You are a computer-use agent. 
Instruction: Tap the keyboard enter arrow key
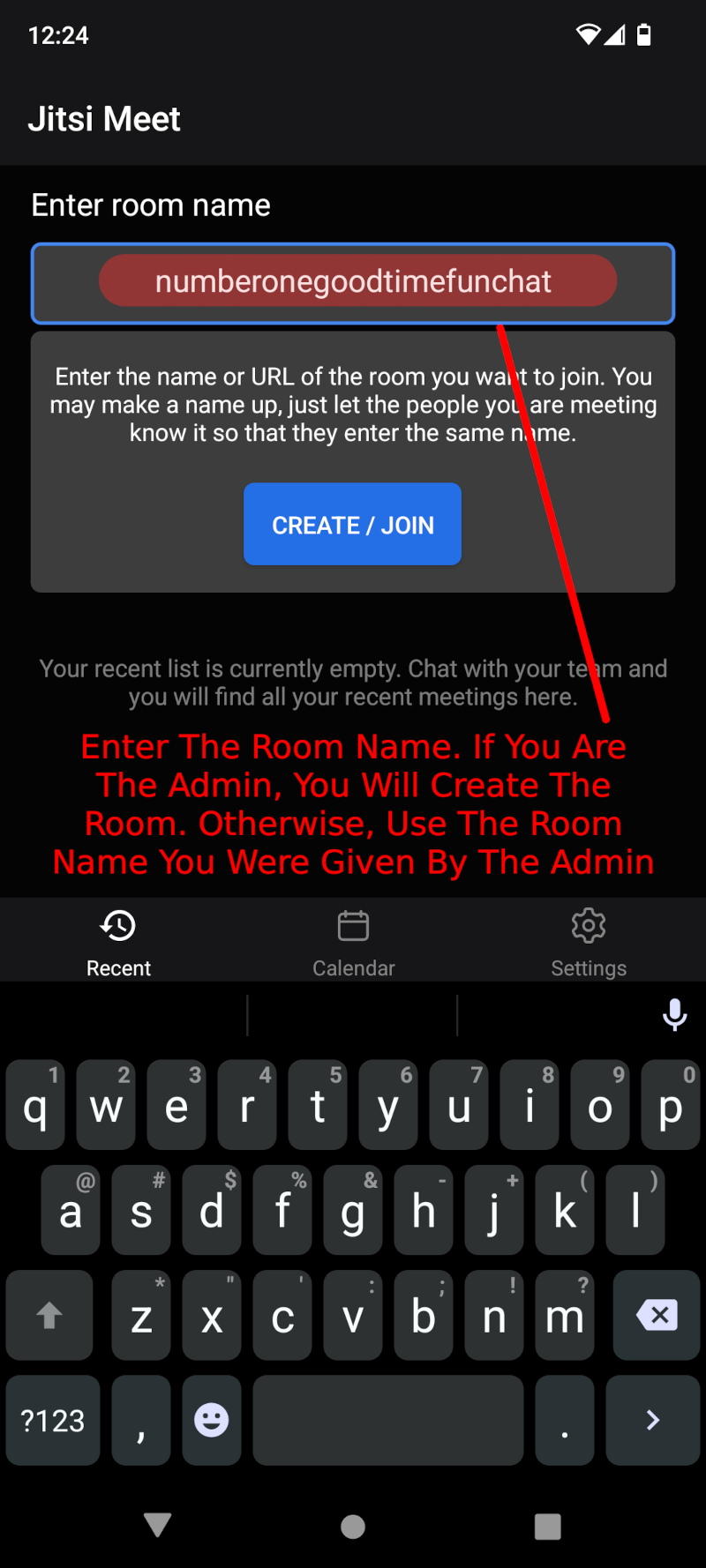click(x=653, y=1421)
